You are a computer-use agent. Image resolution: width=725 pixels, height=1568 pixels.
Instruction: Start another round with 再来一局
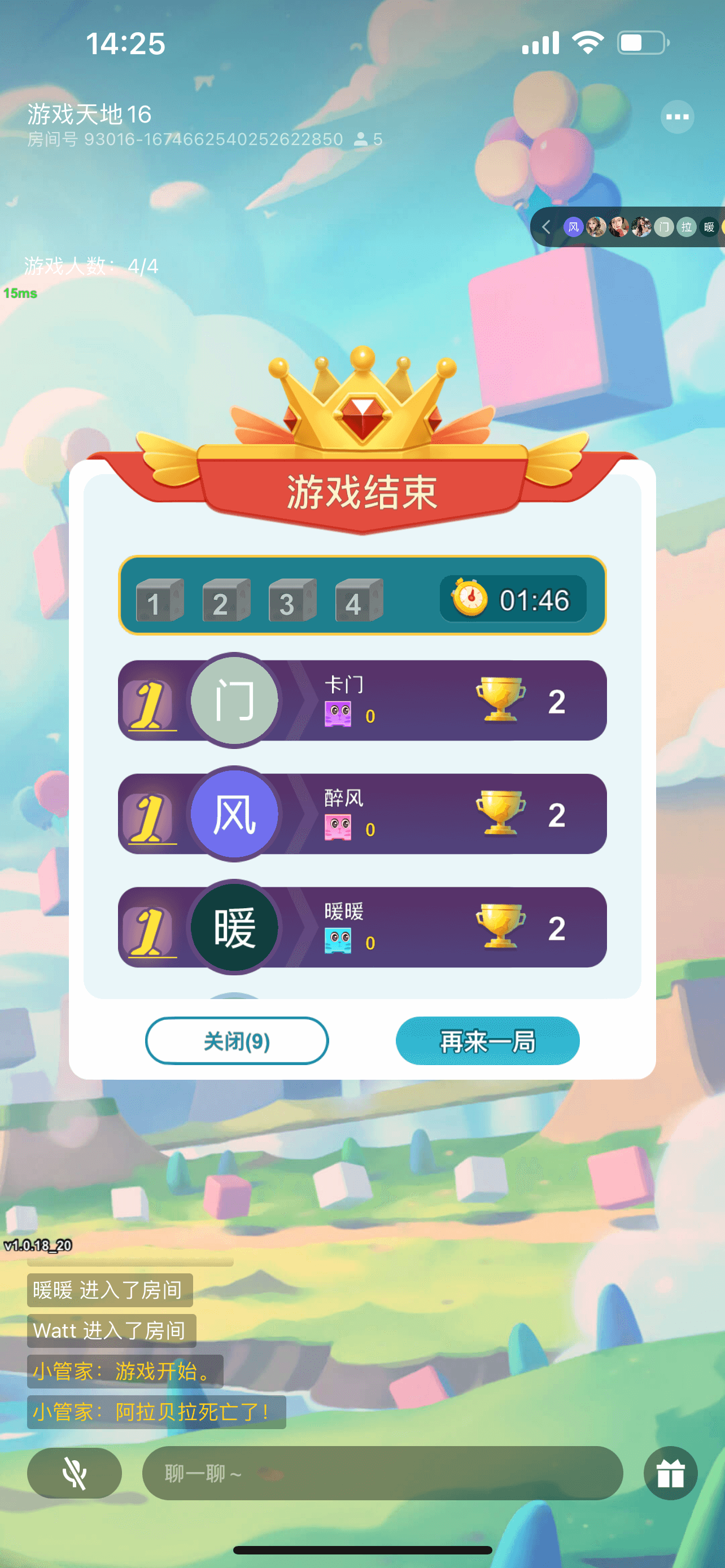point(487,1041)
